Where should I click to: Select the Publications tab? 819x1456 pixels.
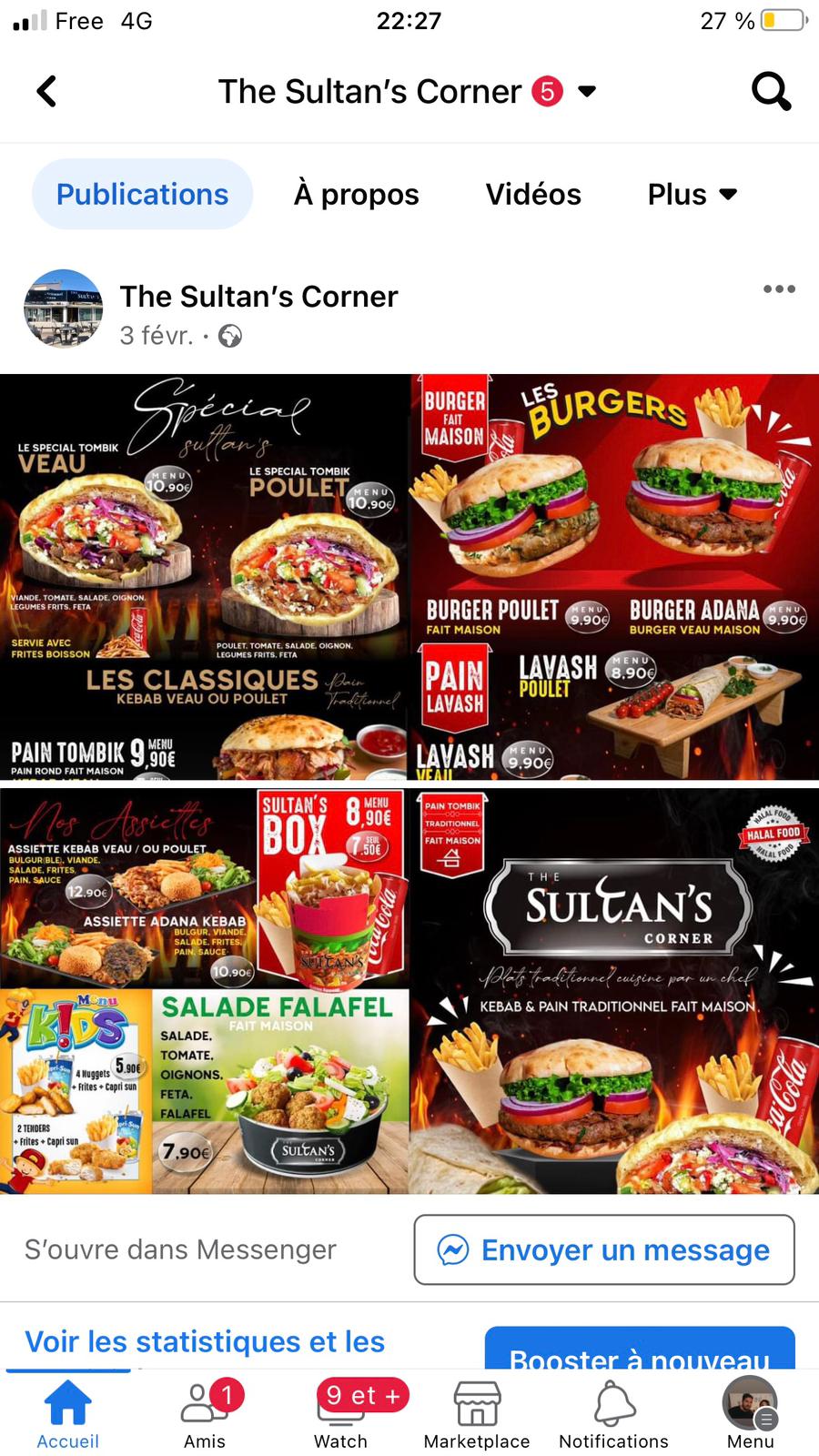[x=142, y=194]
